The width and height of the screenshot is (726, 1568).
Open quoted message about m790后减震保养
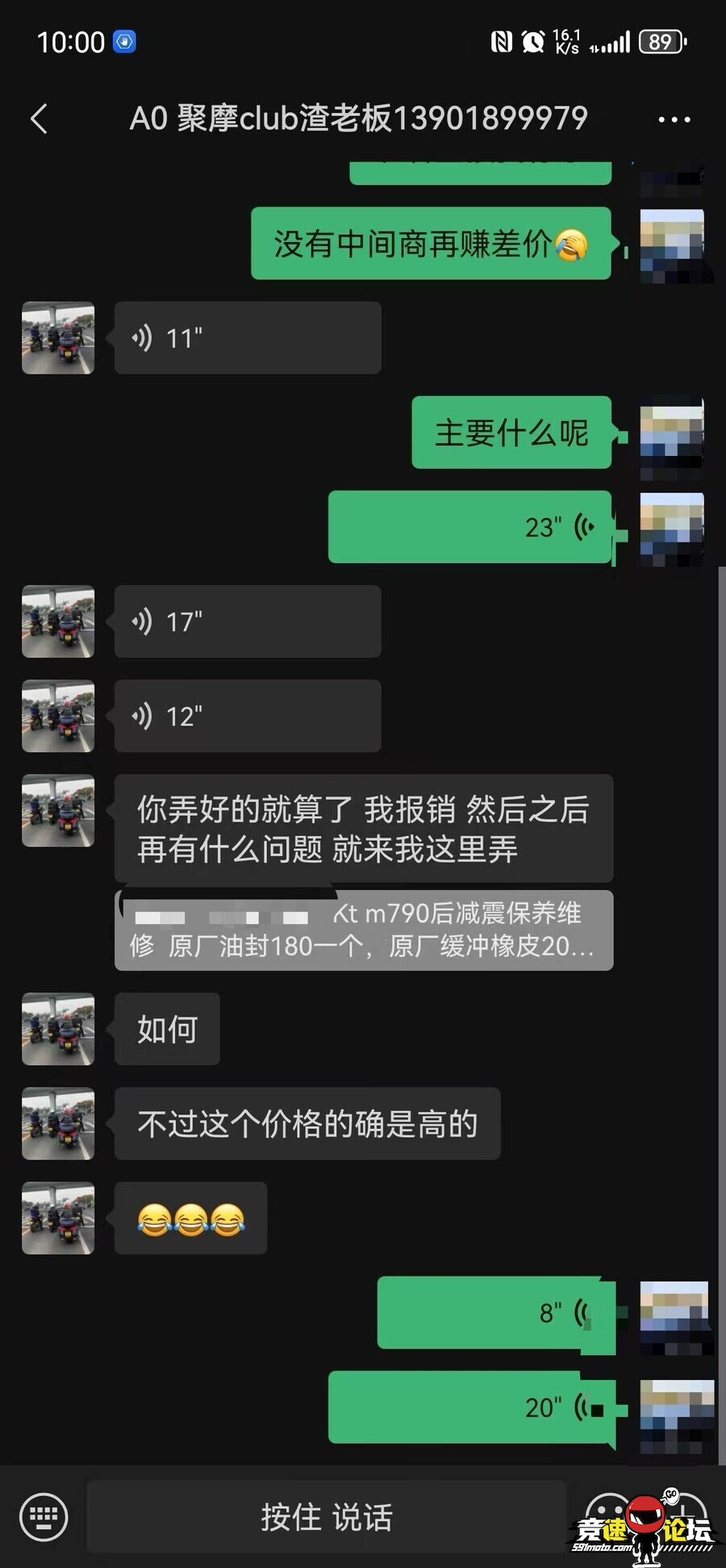pyautogui.click(x=364, y=930)
